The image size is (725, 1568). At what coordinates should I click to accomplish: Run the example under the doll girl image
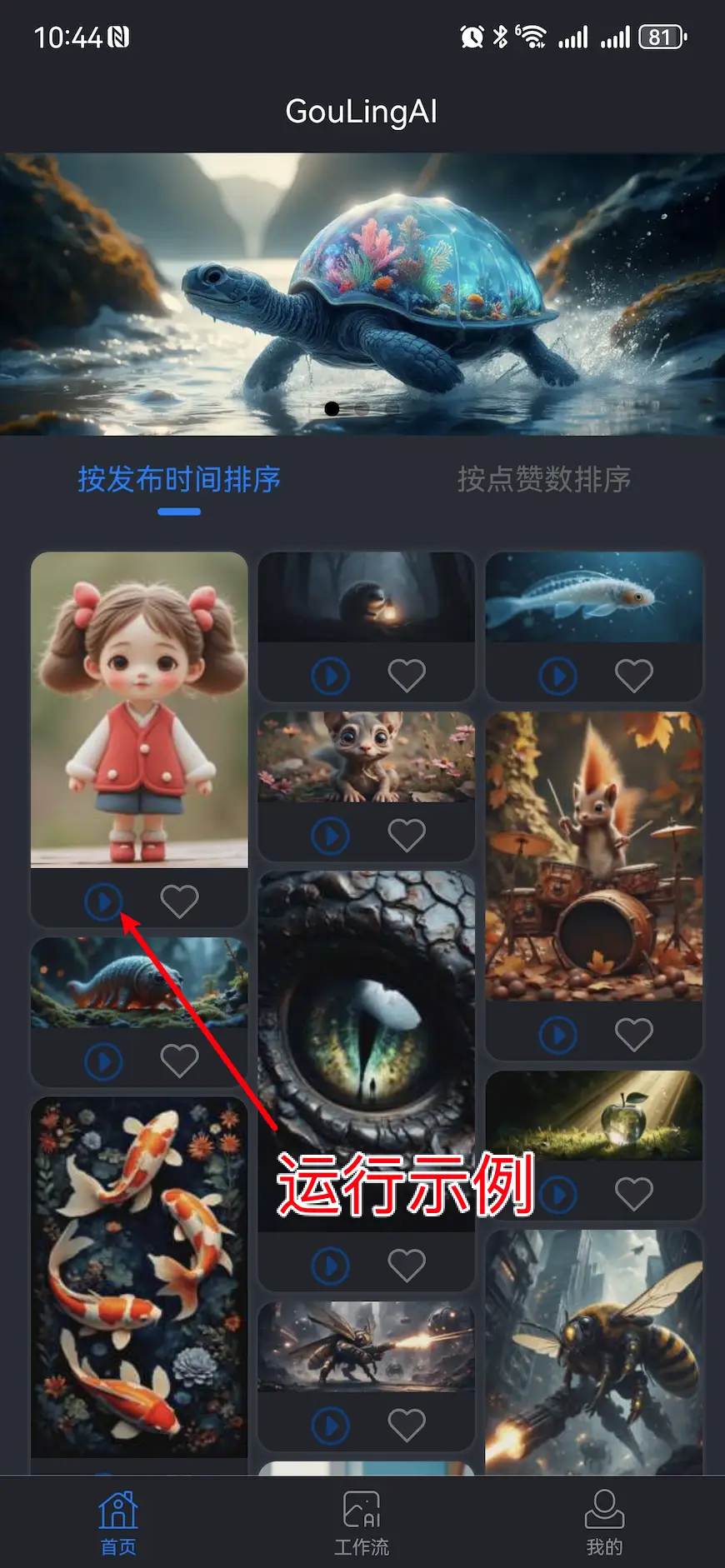[x=104, y=901]
